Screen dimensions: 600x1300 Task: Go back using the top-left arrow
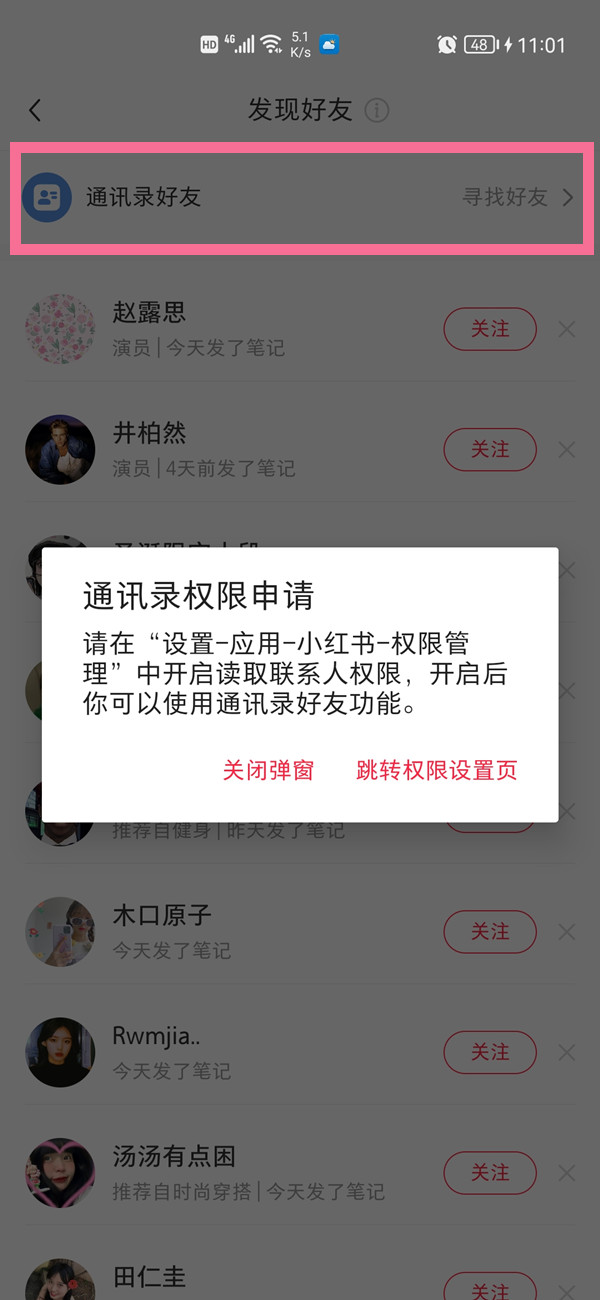point(36,110)
